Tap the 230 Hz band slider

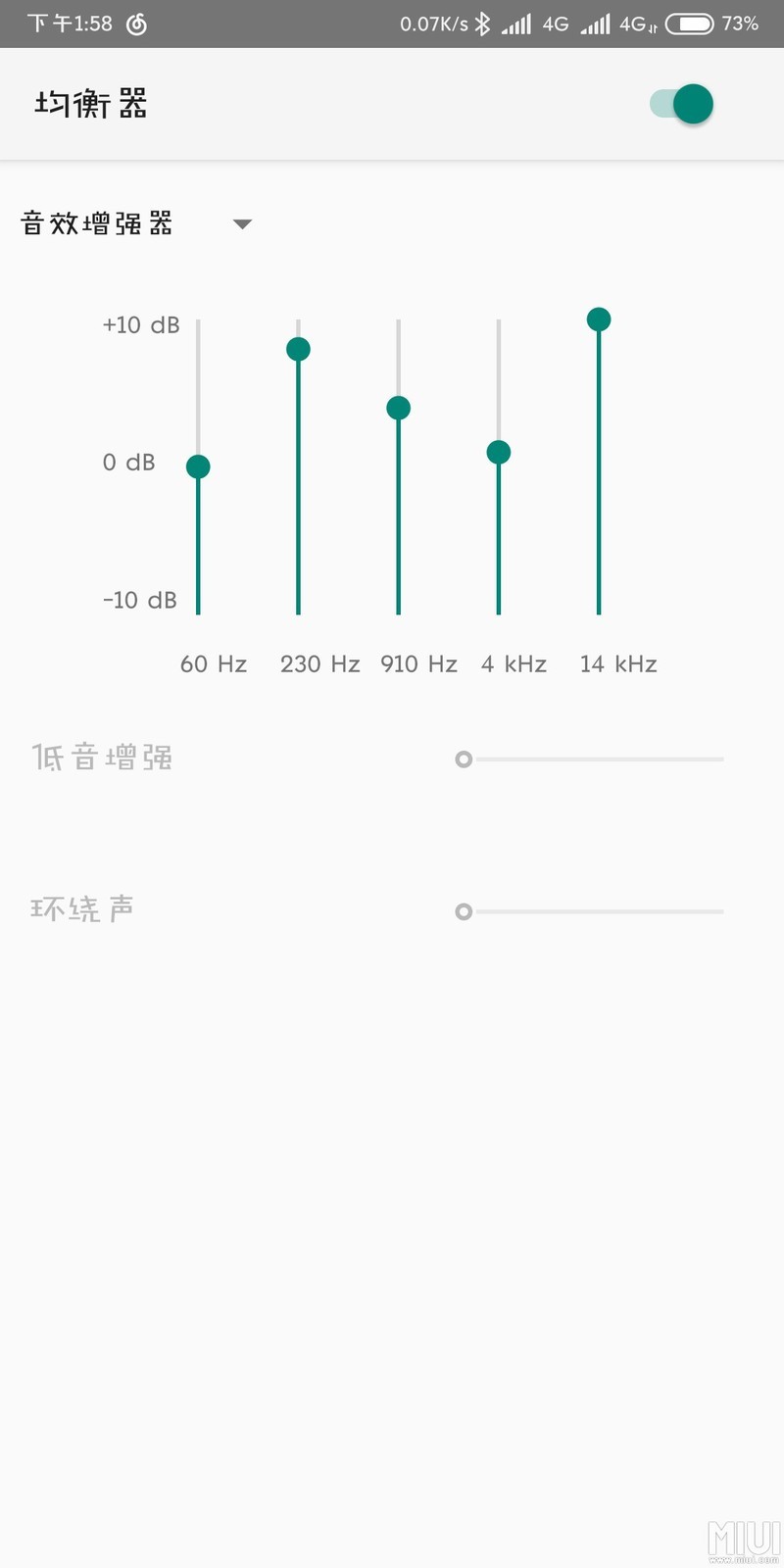[x=298, y=349]
